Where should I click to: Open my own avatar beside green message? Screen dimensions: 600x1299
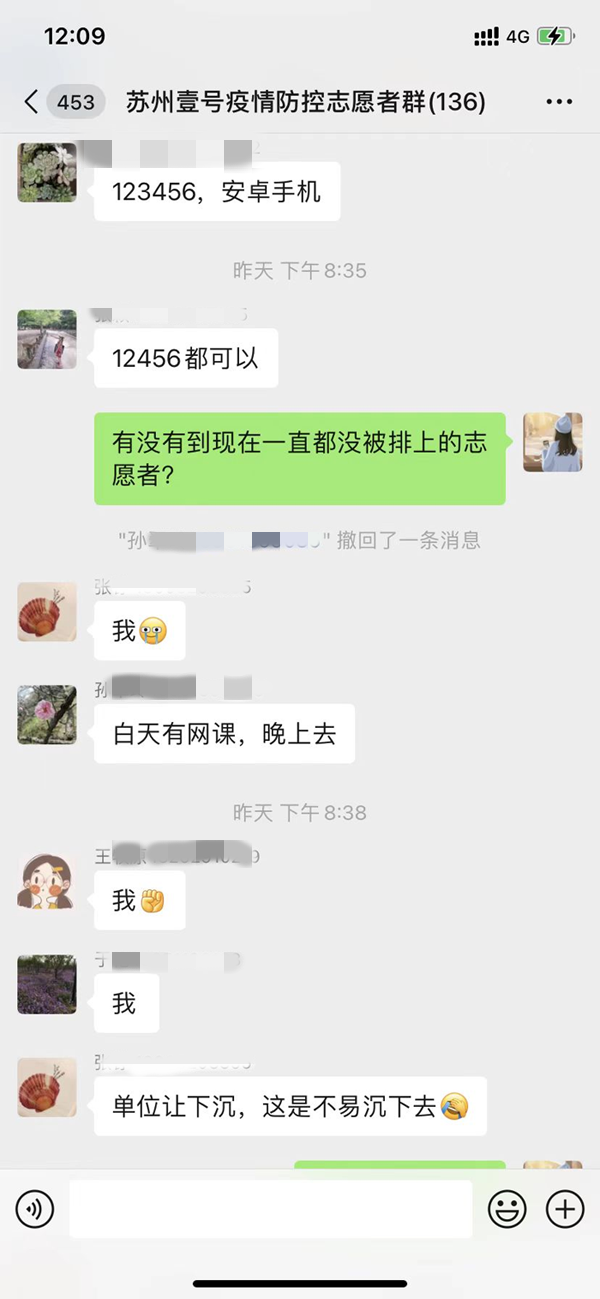(x=552, y=441)
